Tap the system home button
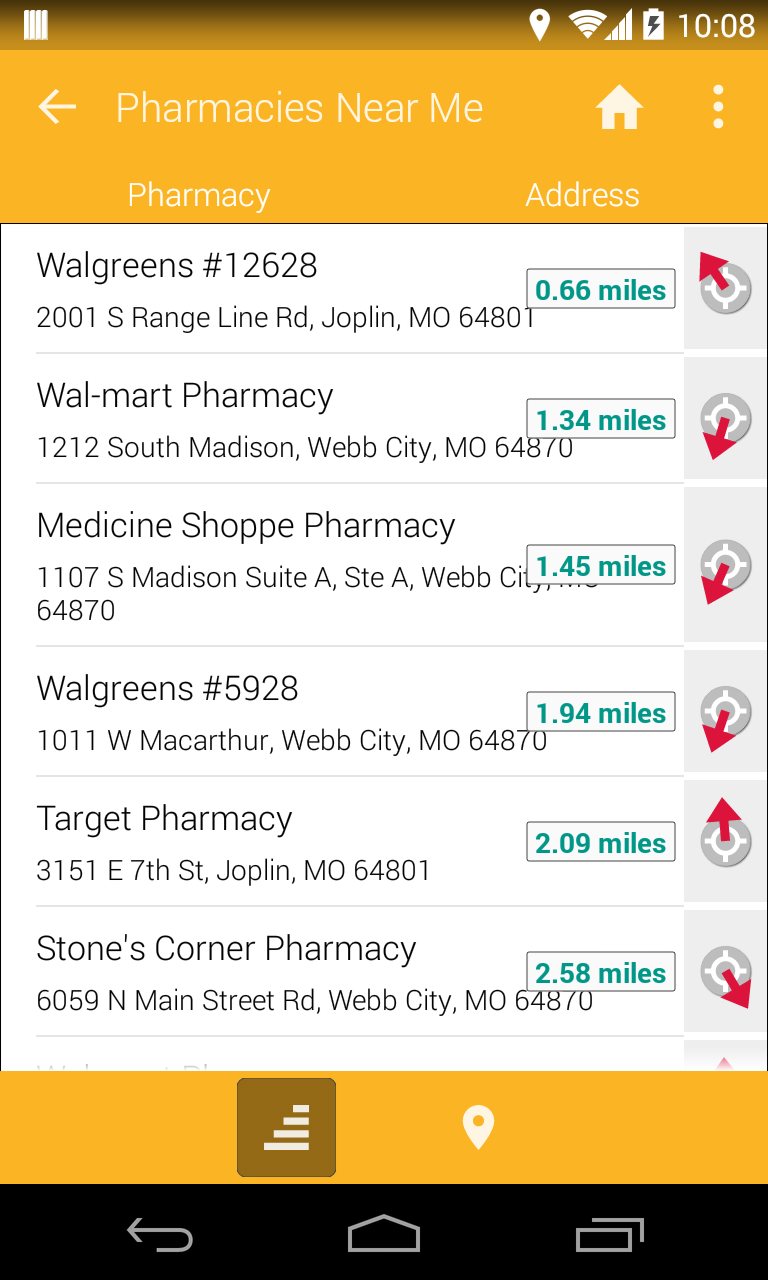 (383, 1235)
